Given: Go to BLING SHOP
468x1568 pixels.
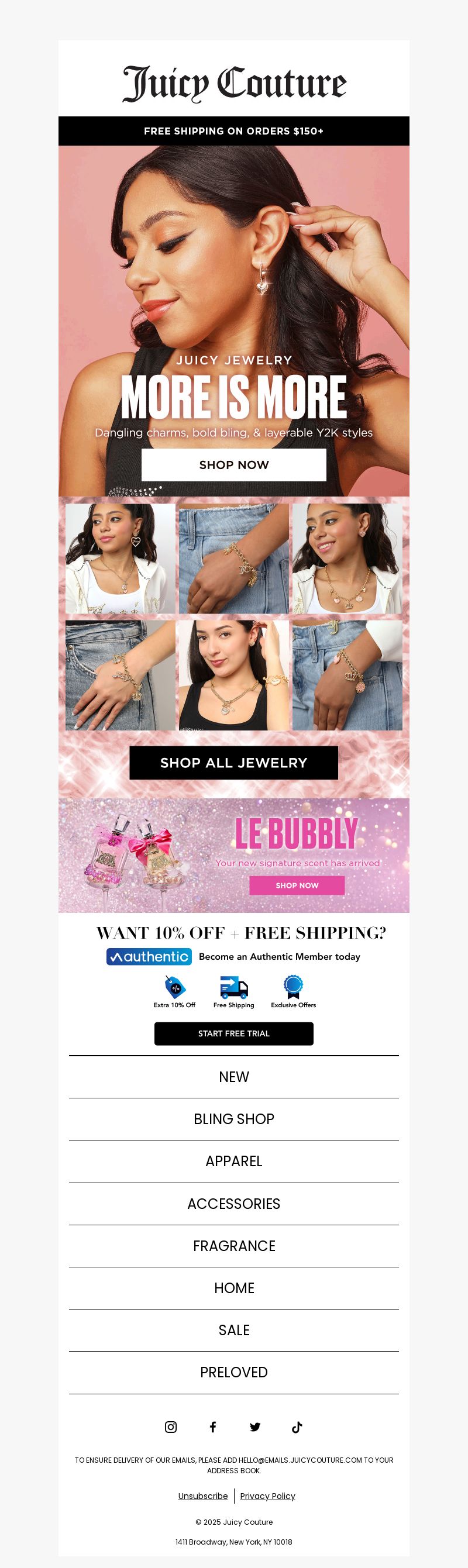Looking at the screenshot, I should pos(233,1119).
